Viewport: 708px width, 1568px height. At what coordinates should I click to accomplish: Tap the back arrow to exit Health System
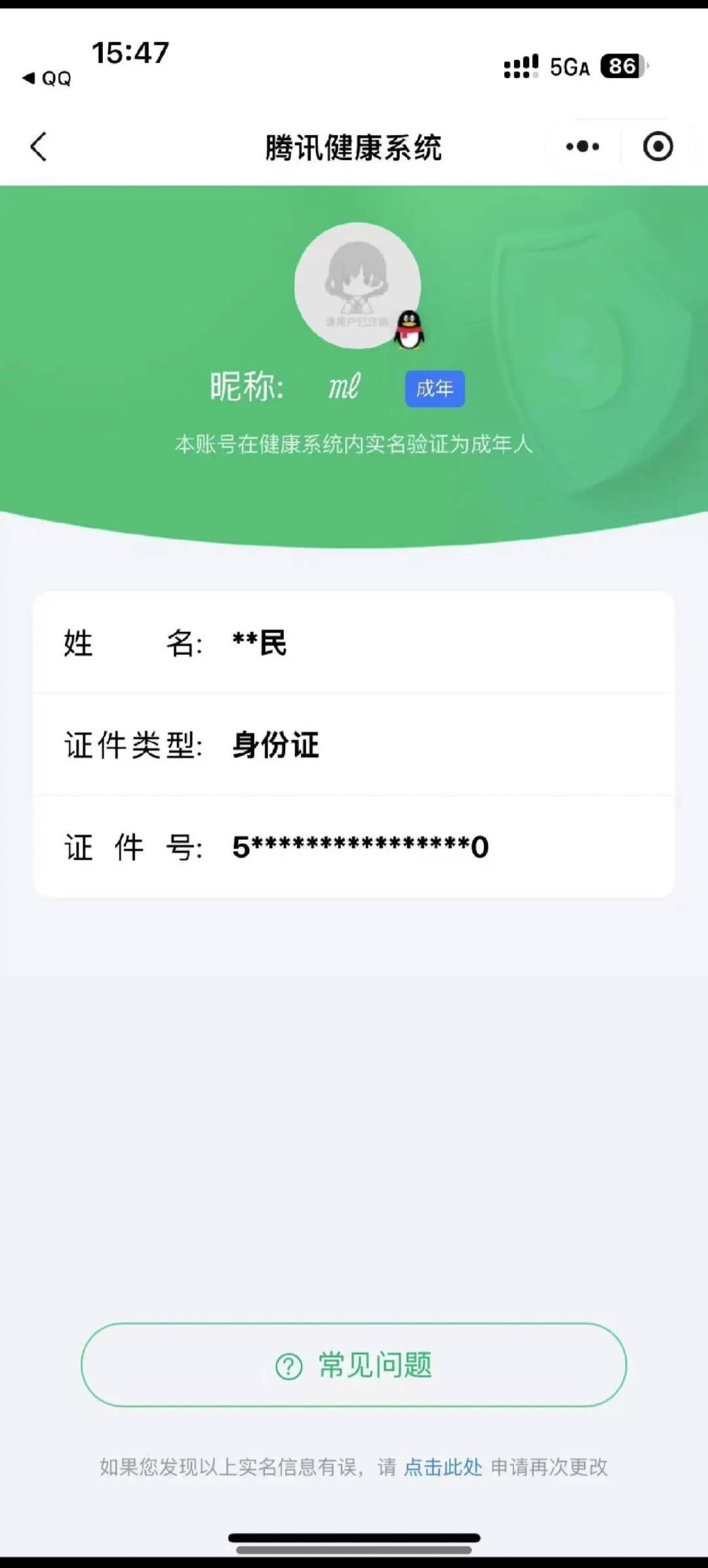pos(37,147)
